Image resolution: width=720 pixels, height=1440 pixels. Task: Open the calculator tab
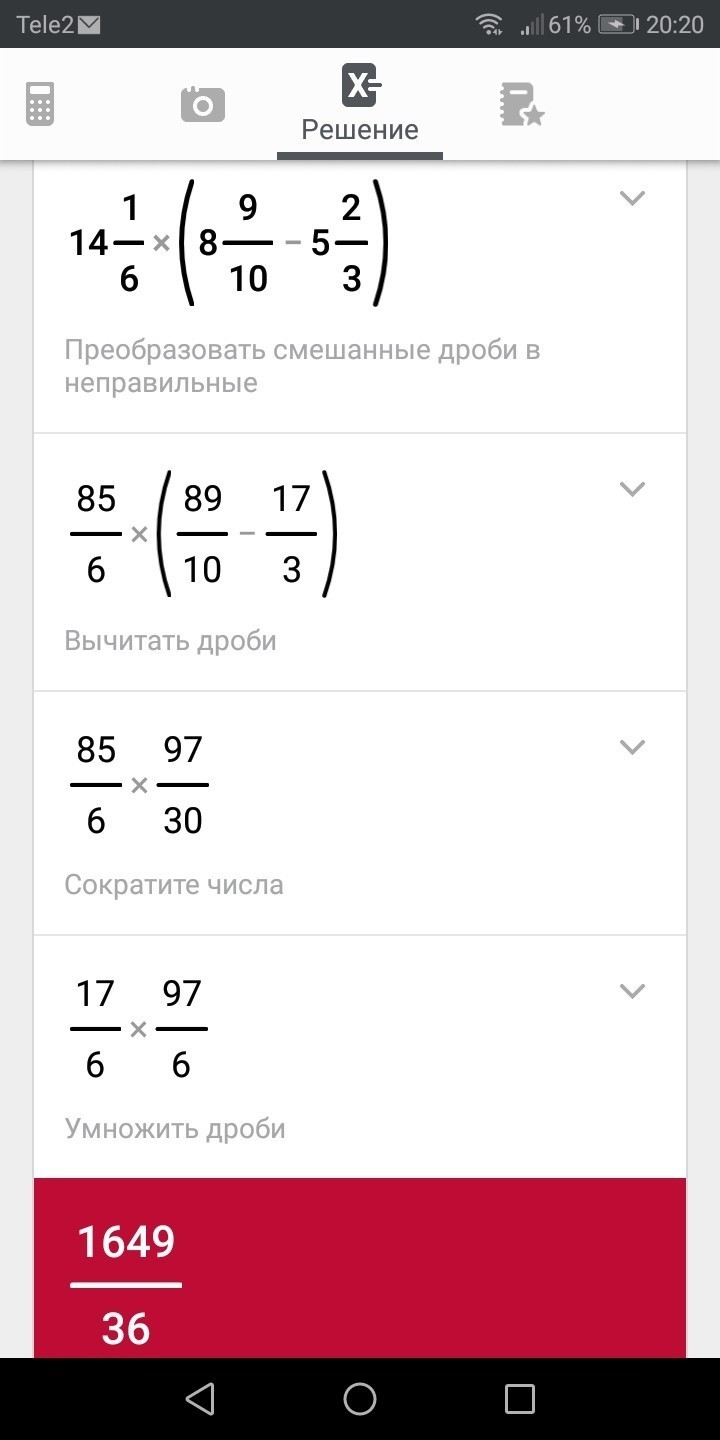(40, 104)
